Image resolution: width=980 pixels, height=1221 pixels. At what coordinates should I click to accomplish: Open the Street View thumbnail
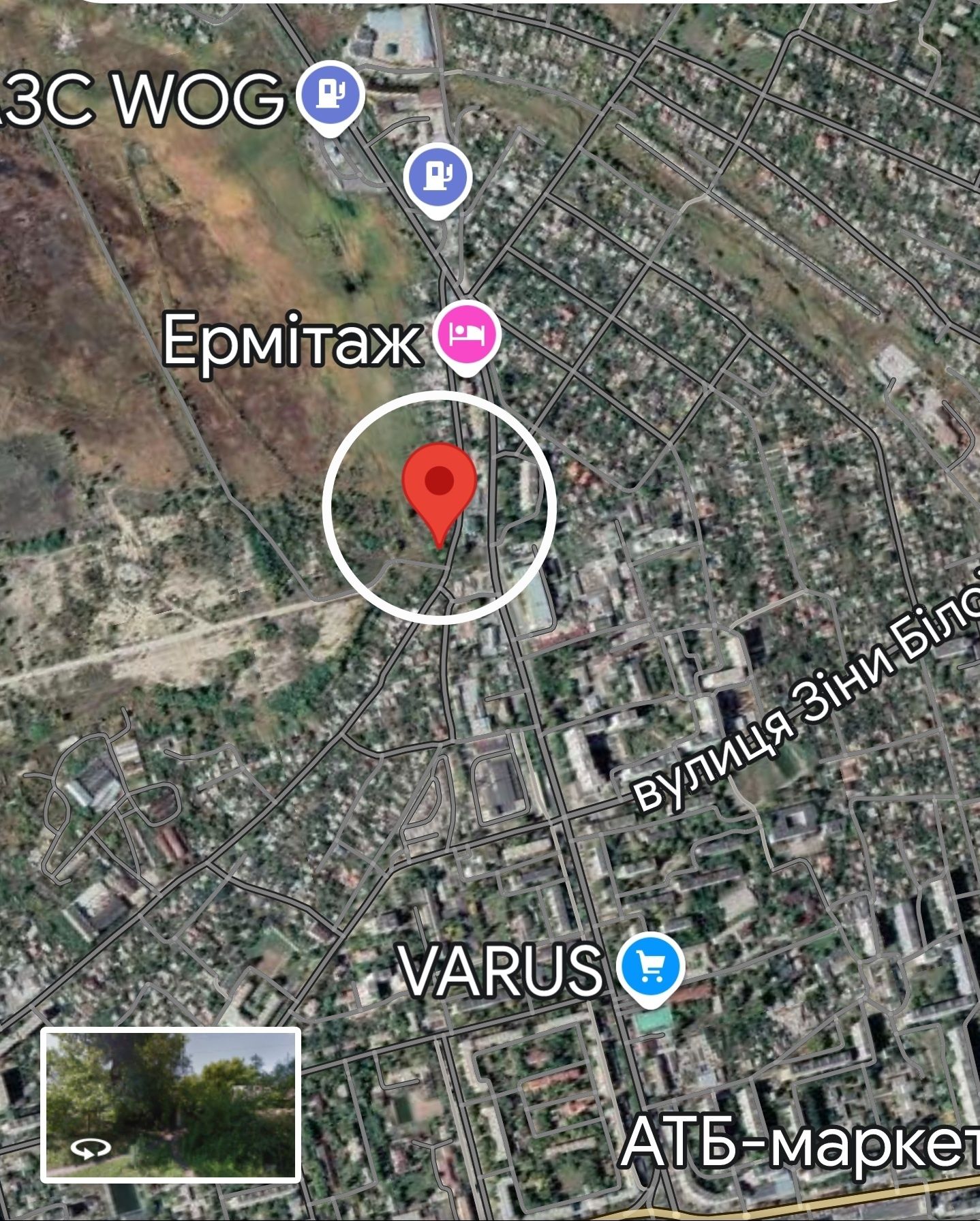point(170,1104)
